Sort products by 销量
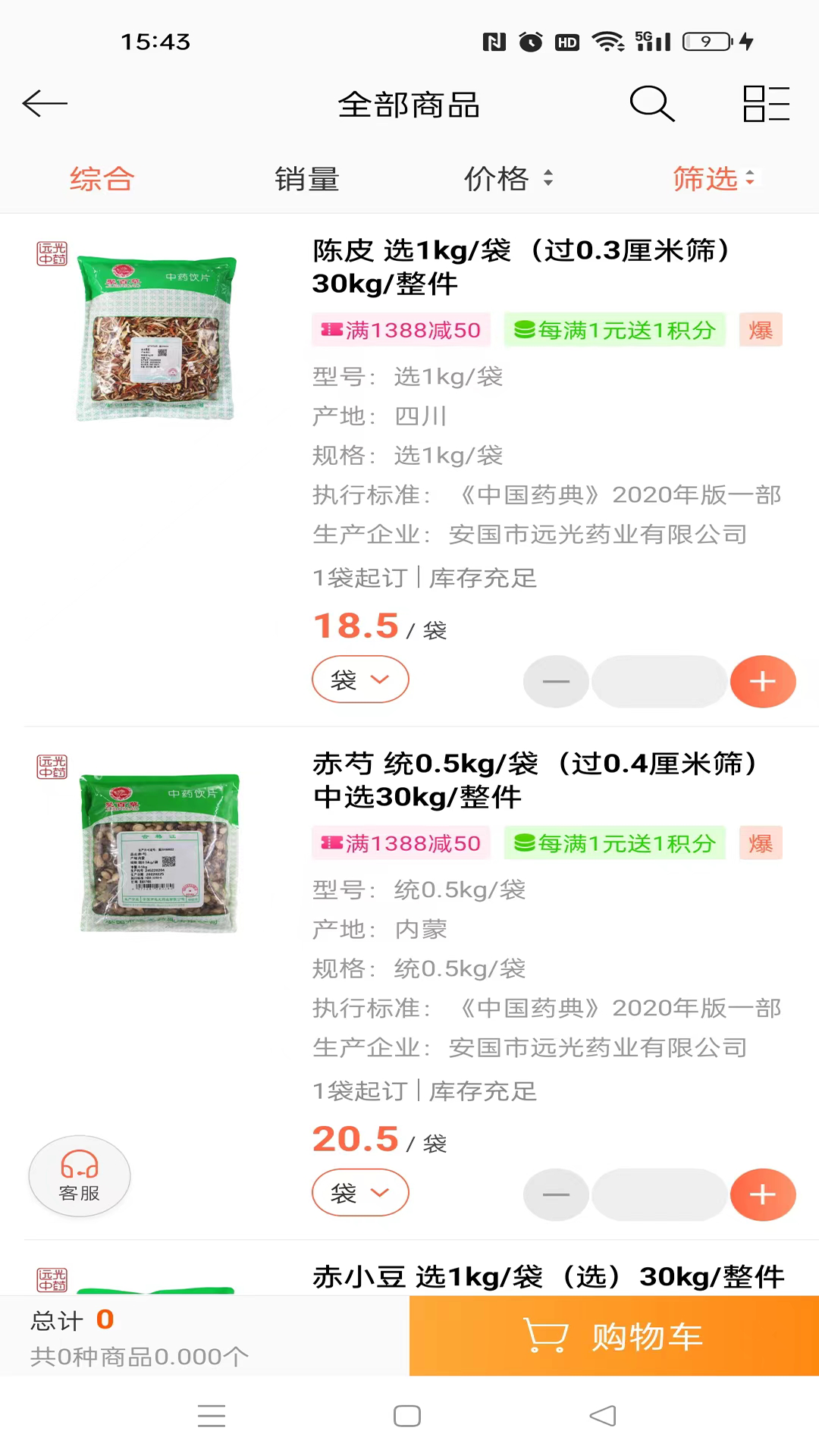819x1456 pixels. coord(307,180)
